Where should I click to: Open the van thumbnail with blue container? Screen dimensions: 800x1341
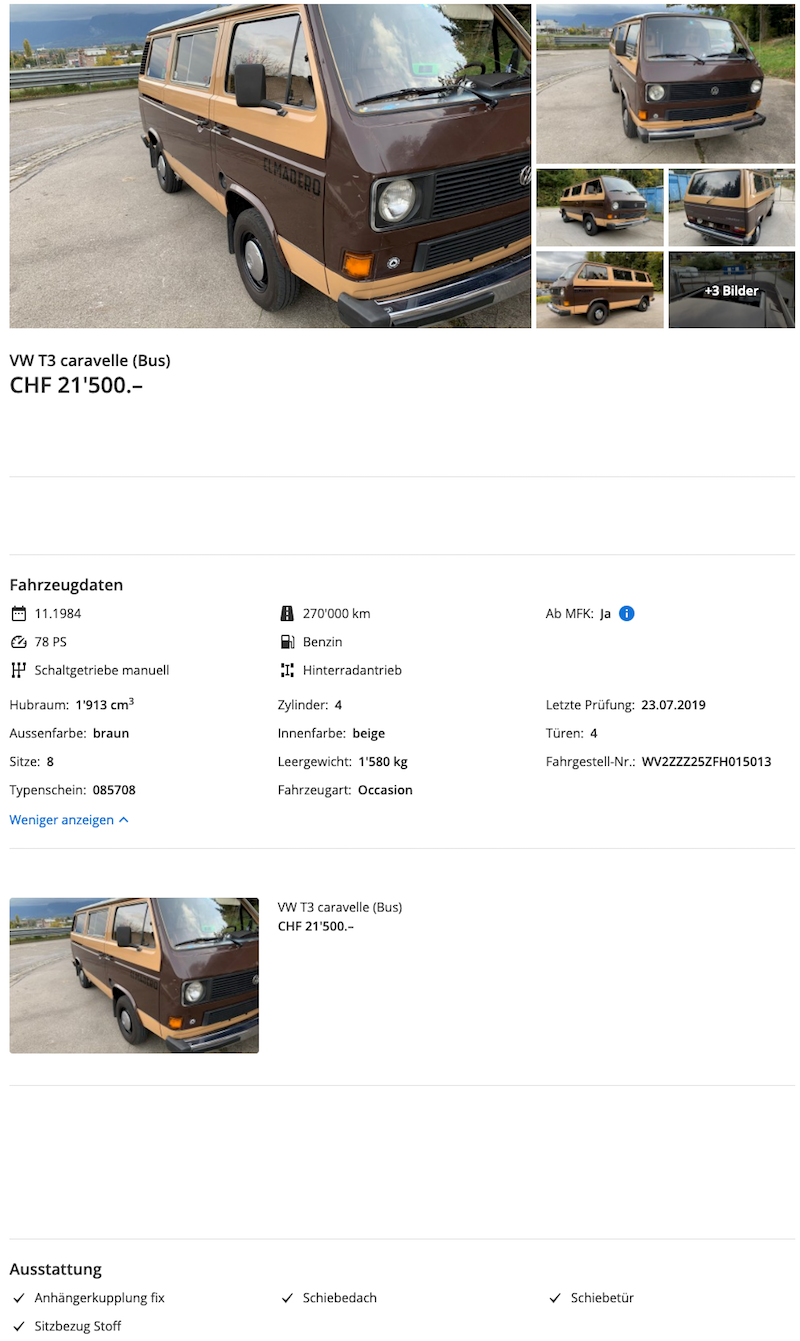click(600, 207)
